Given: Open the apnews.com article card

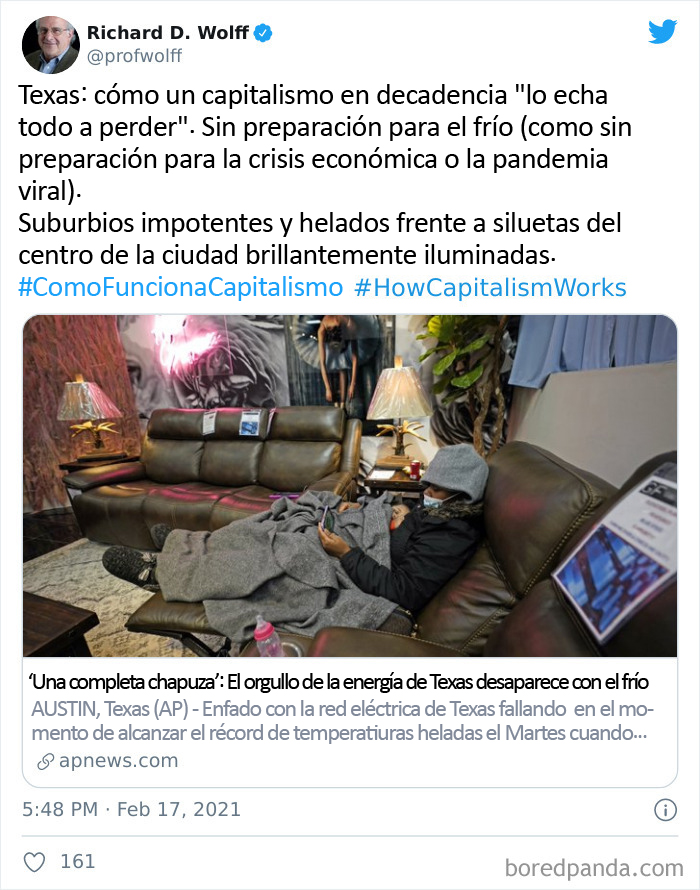Looking at the screenshot, I should click(x=349, y=720).
